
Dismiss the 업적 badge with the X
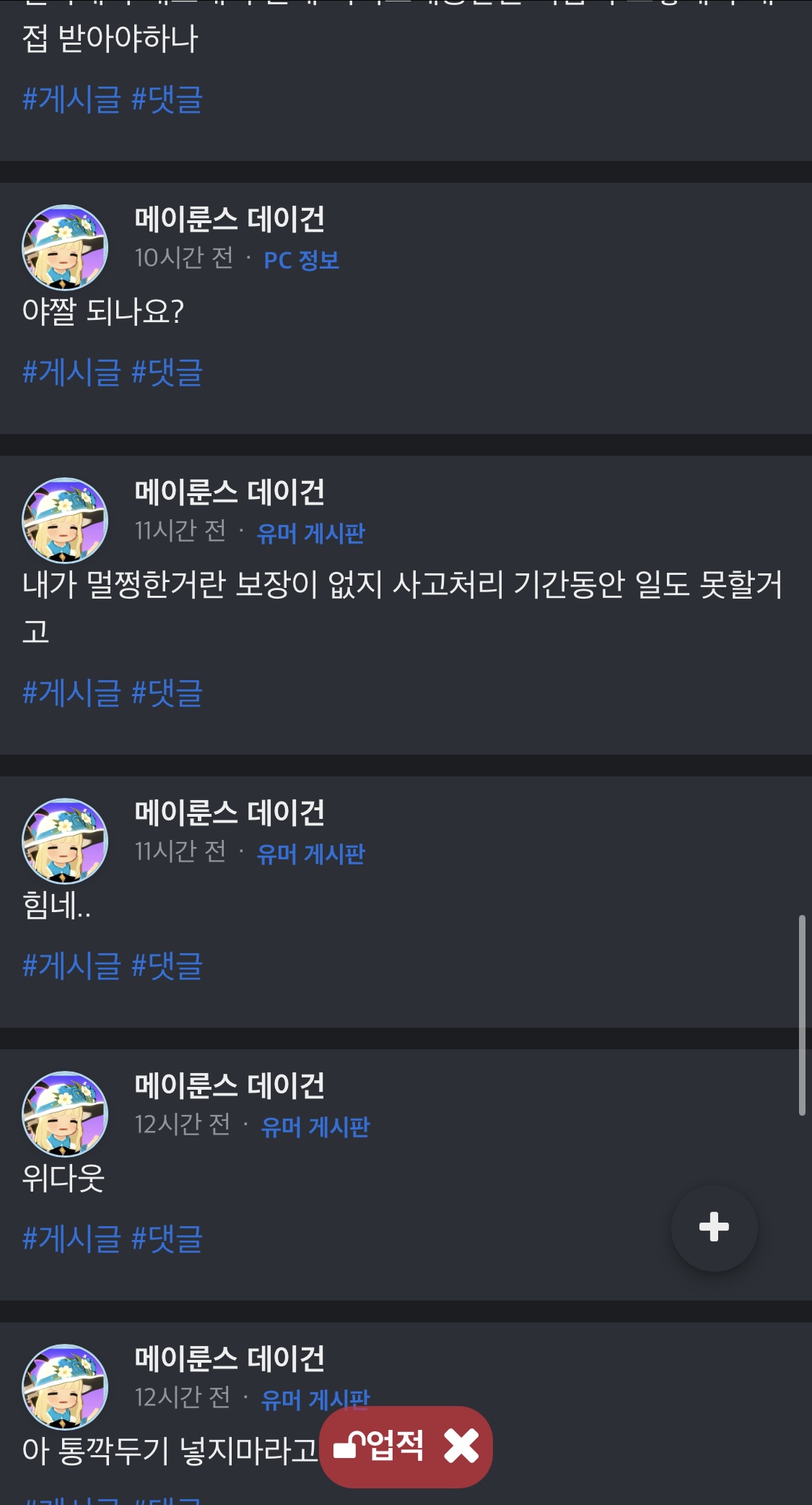coord(461,1447)
